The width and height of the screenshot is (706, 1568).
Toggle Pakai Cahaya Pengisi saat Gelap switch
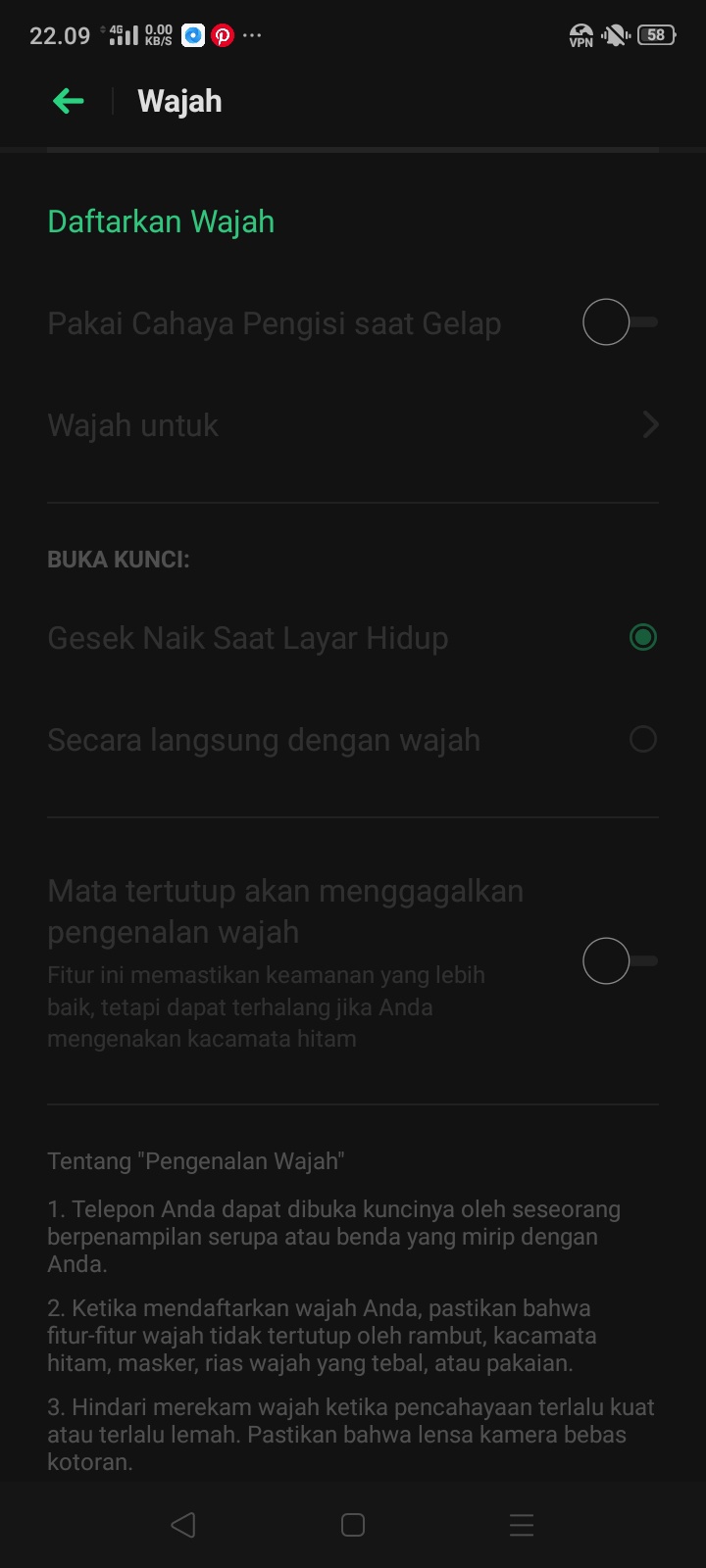pyautogui.click(x=619, y=322)
